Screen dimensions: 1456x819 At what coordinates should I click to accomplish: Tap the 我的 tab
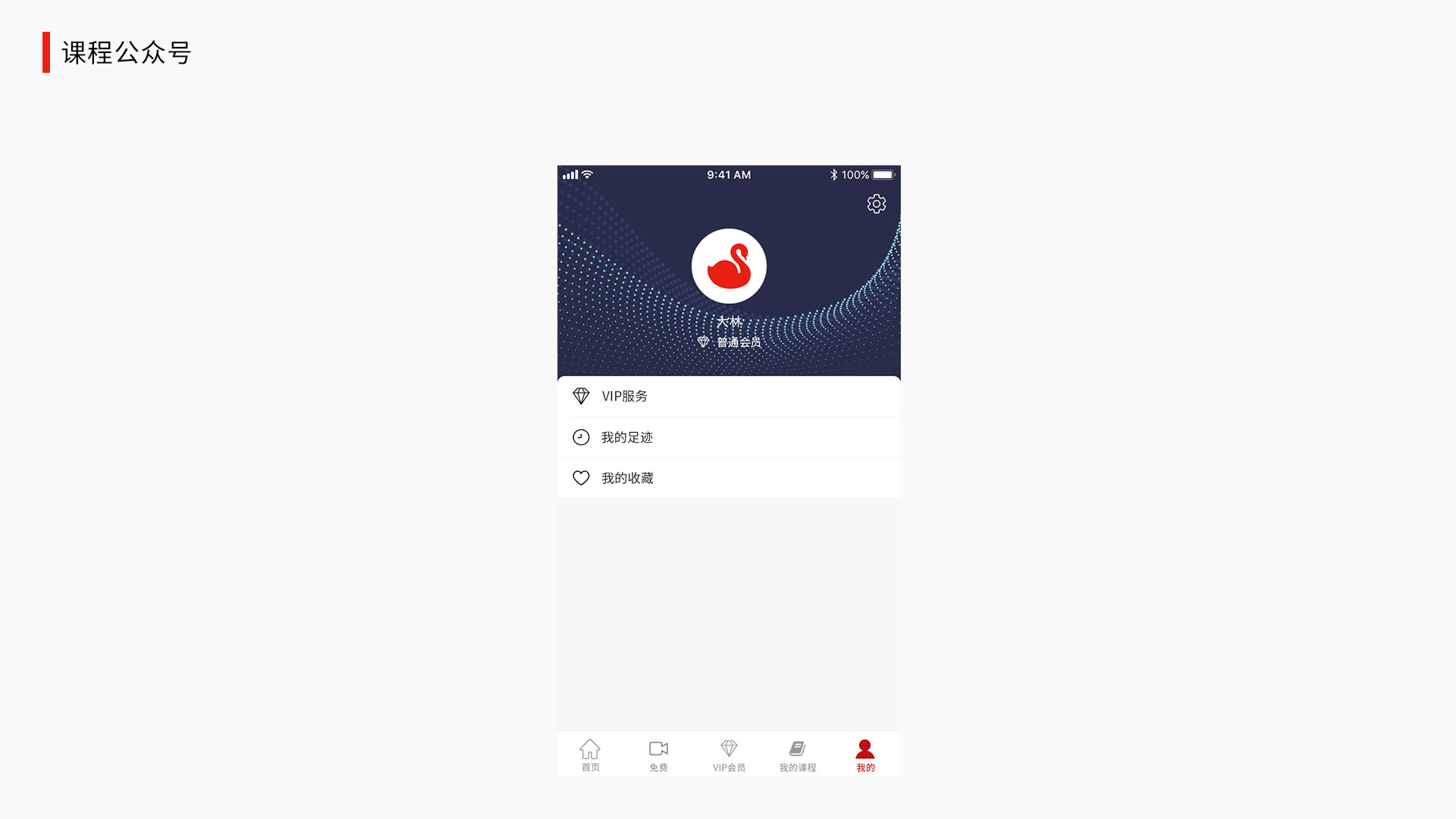(x=865, y=755)
